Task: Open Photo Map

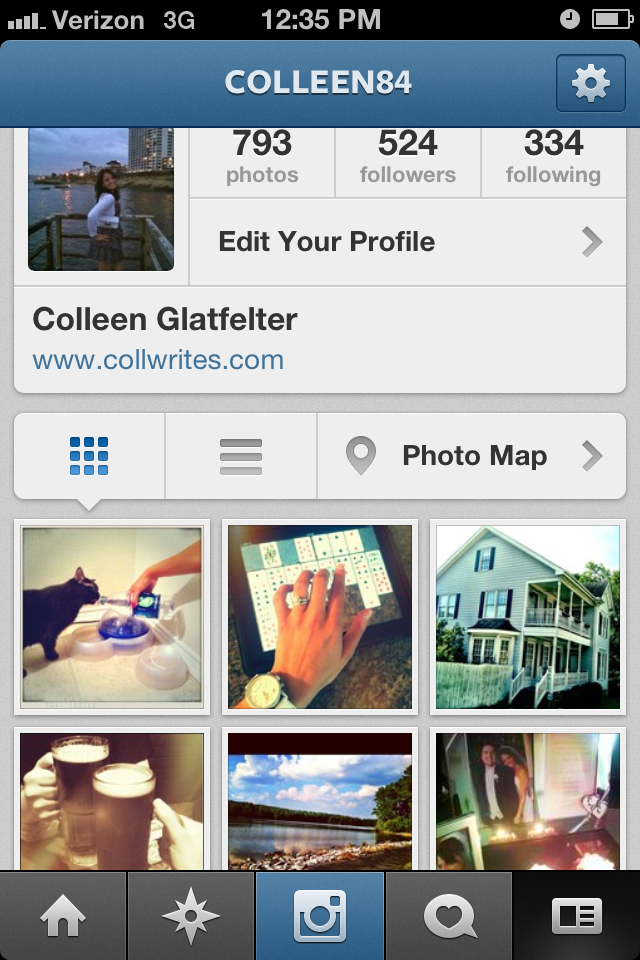Action: pyautogui.click(x=472, y=456)
